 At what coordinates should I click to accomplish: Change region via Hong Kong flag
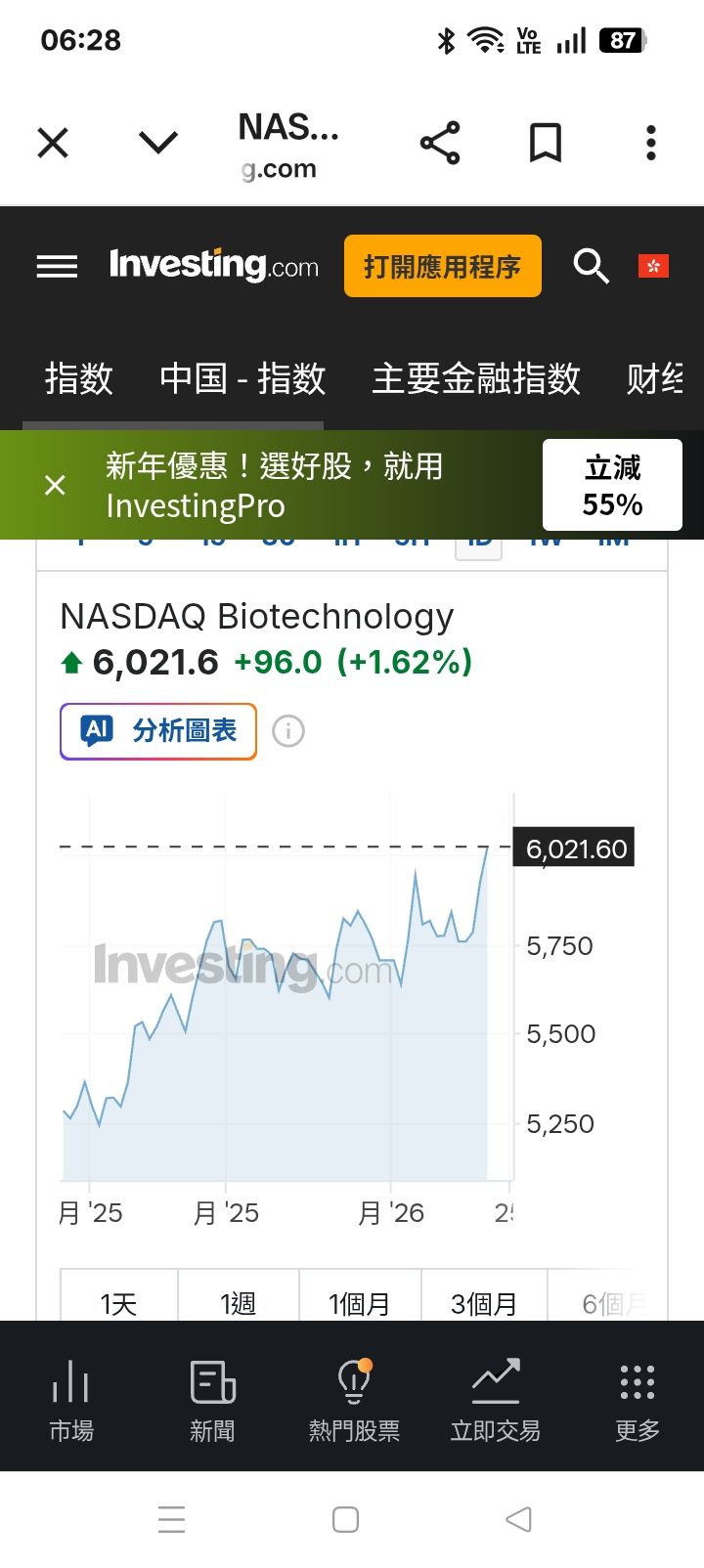click(x=653, y=266)
